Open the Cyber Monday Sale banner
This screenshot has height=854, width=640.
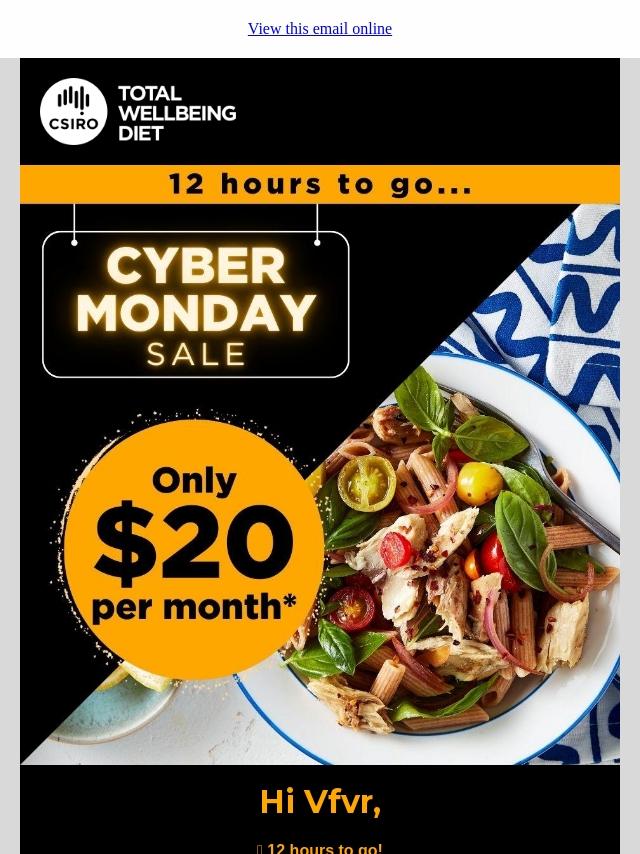tap(320, 465)
